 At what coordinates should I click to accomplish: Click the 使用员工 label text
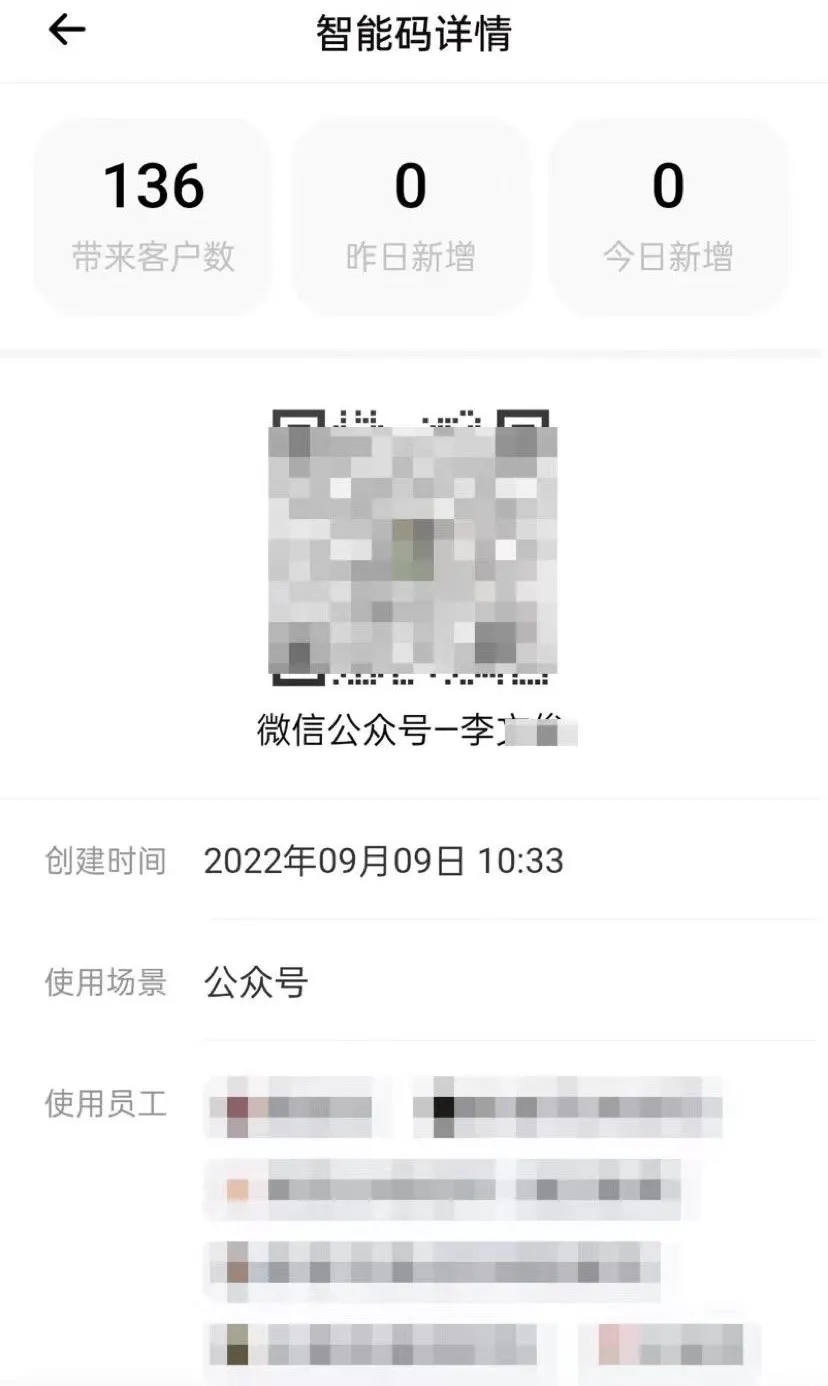[x=105, y=1105]
